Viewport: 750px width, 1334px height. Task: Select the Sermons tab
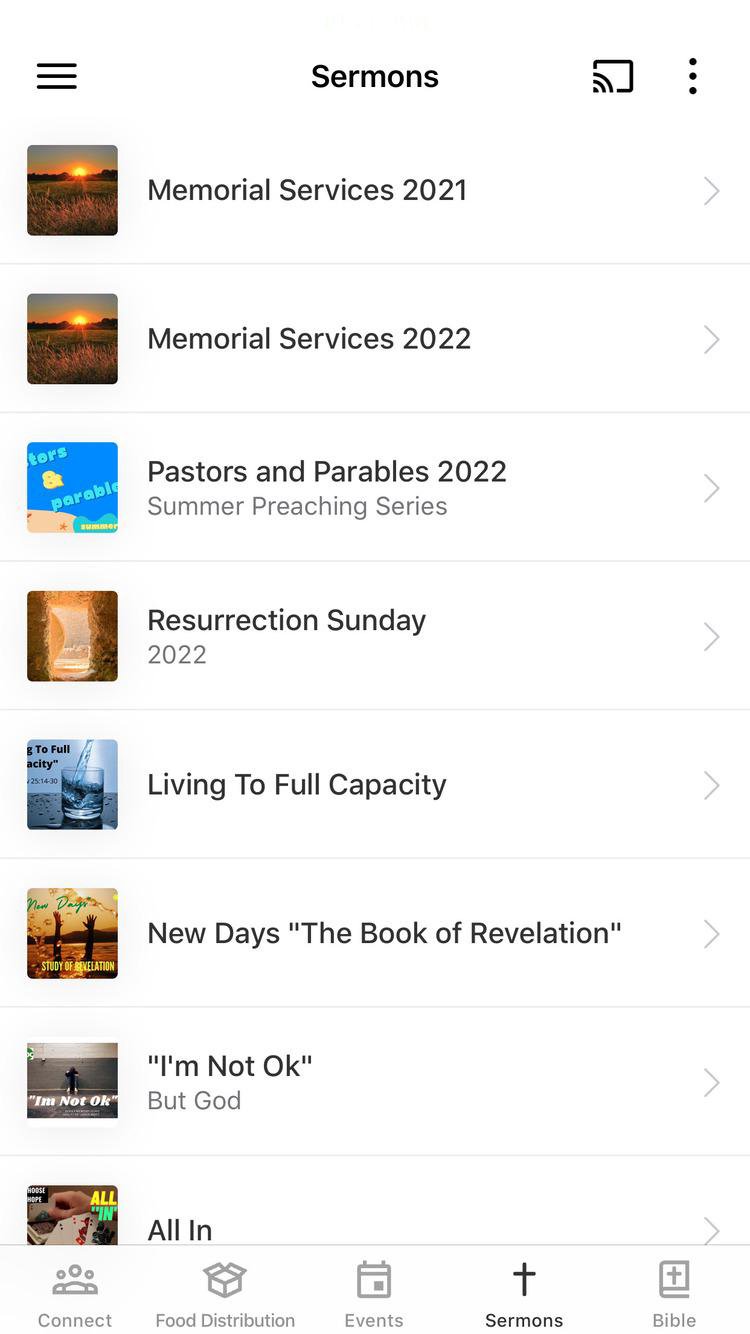click(x=524, y=1294)
